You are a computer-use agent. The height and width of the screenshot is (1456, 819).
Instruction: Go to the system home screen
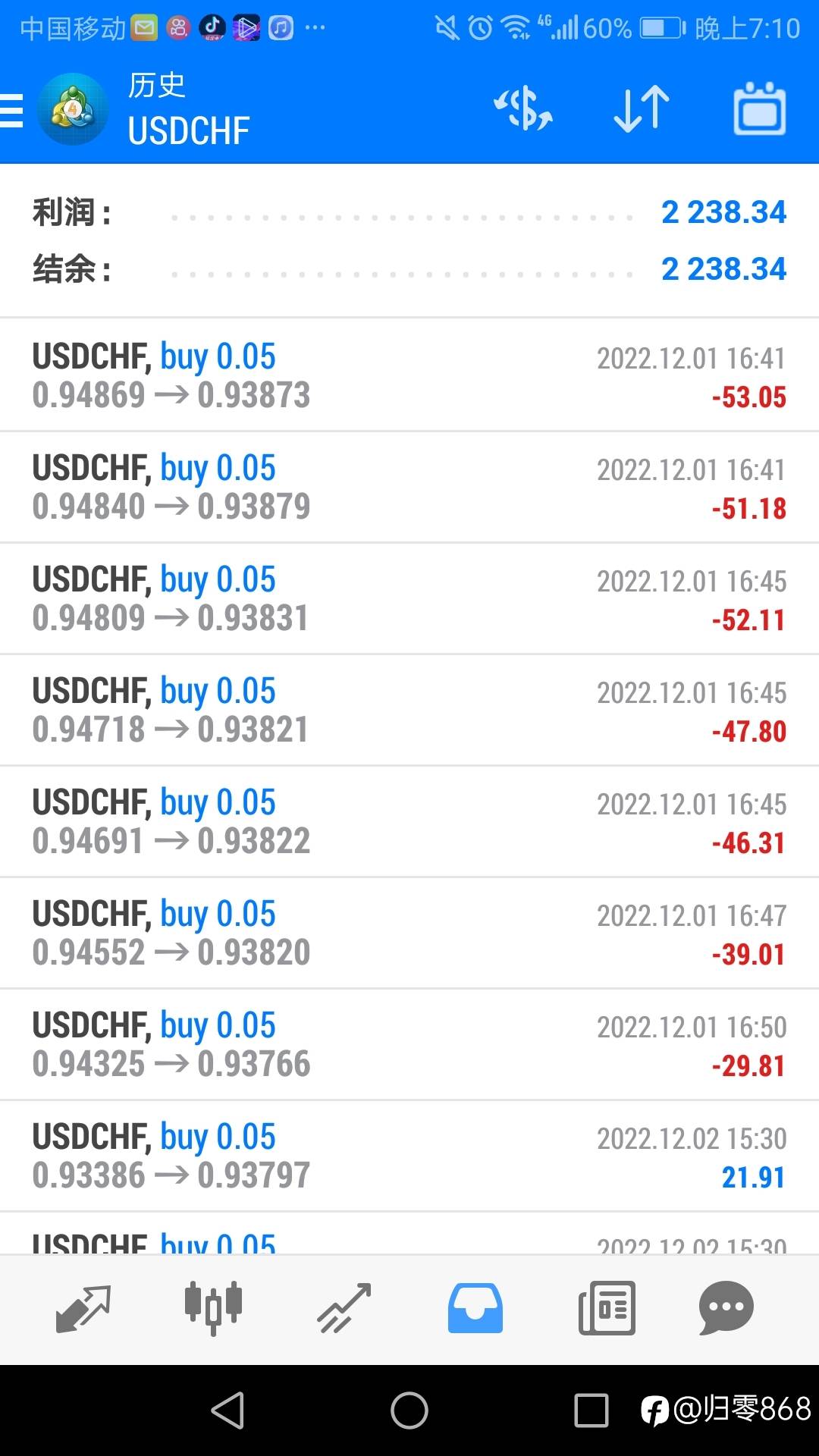pyautogui.click(x=409, y=1410)
